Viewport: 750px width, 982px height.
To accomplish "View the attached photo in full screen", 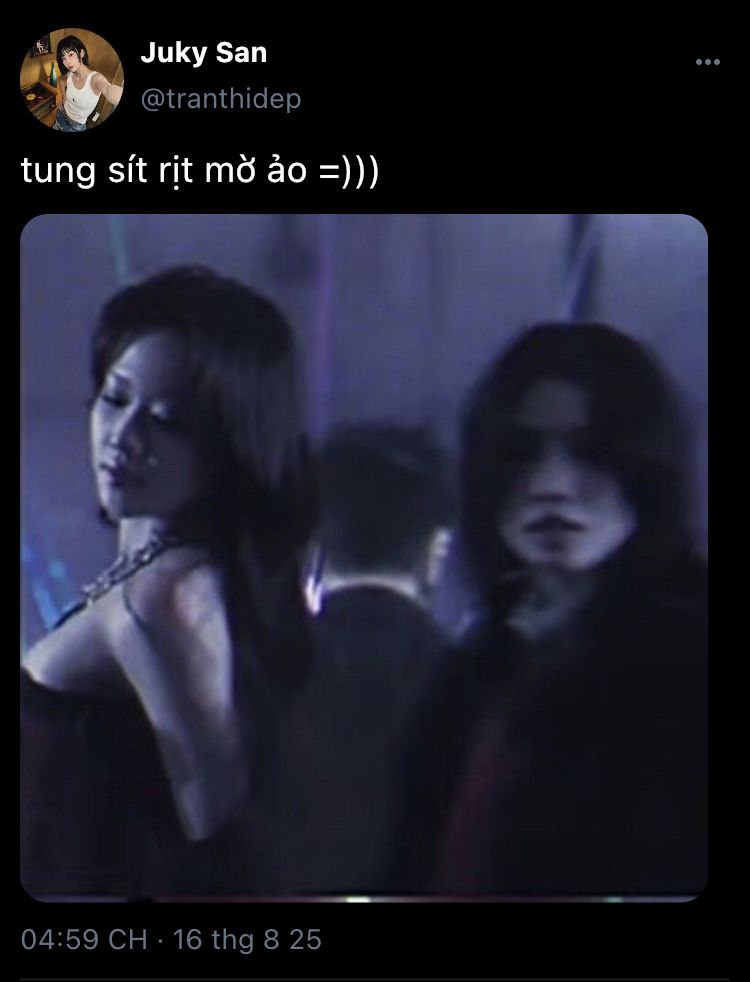I will click(x=364, y=557).
